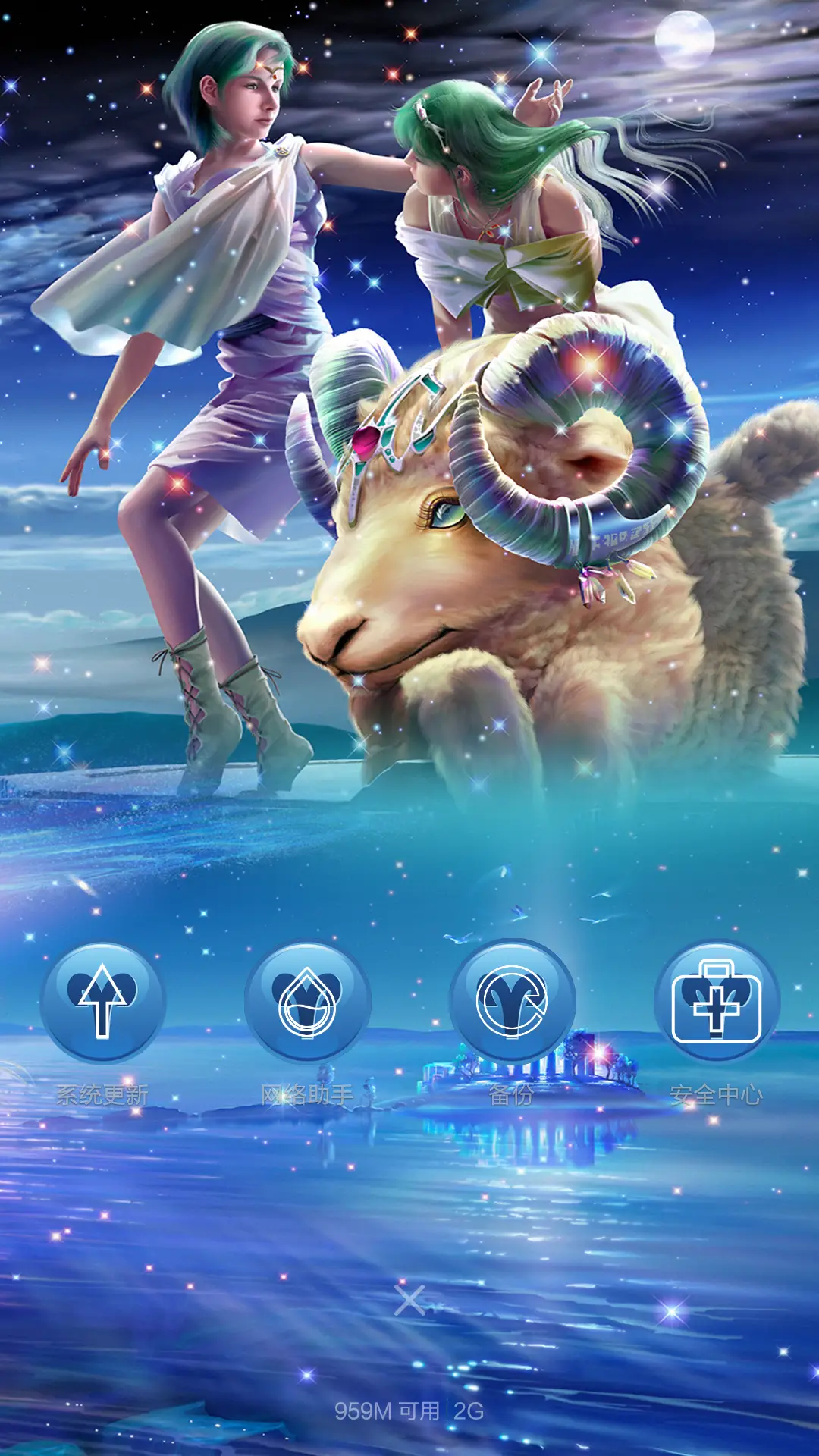Open the 安全中心 security center
Screen dimensions: 819x1456
(x=717, y=1003)
